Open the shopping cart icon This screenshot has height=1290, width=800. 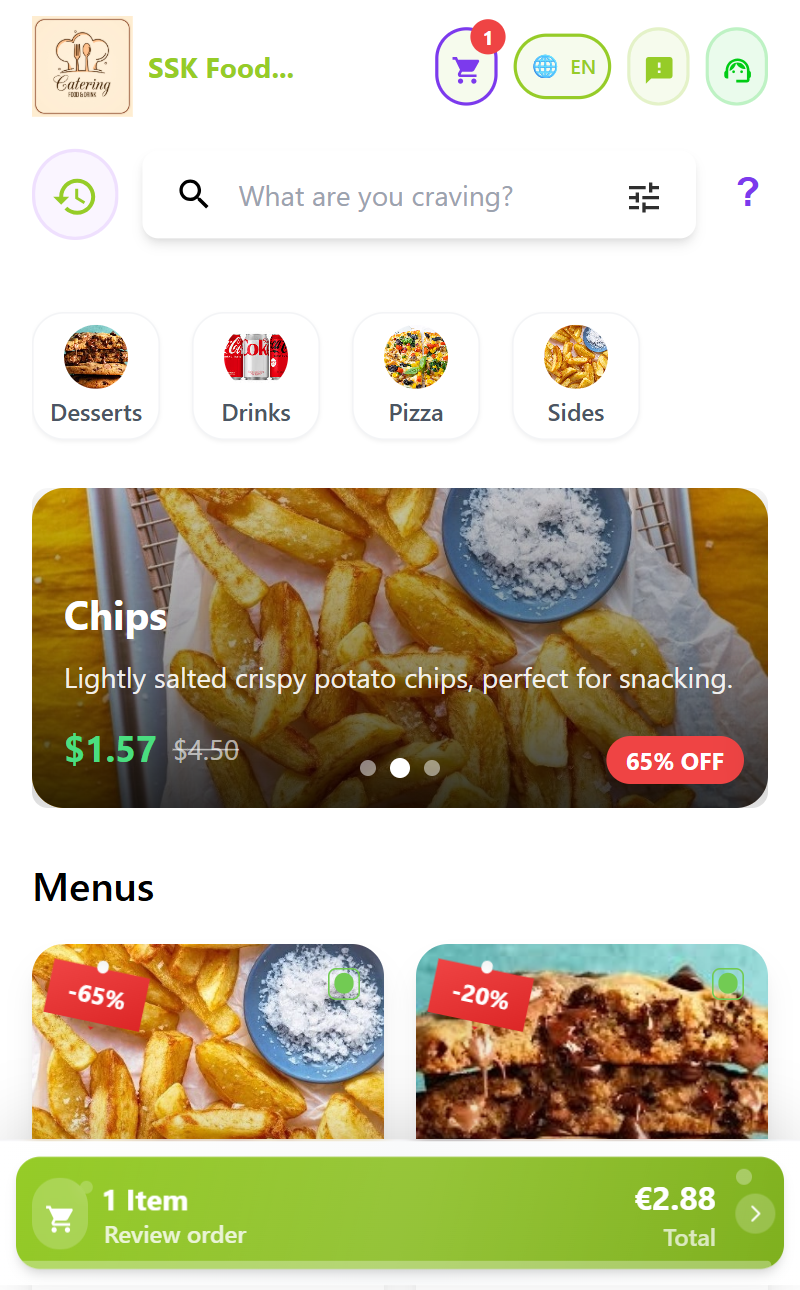466,68
